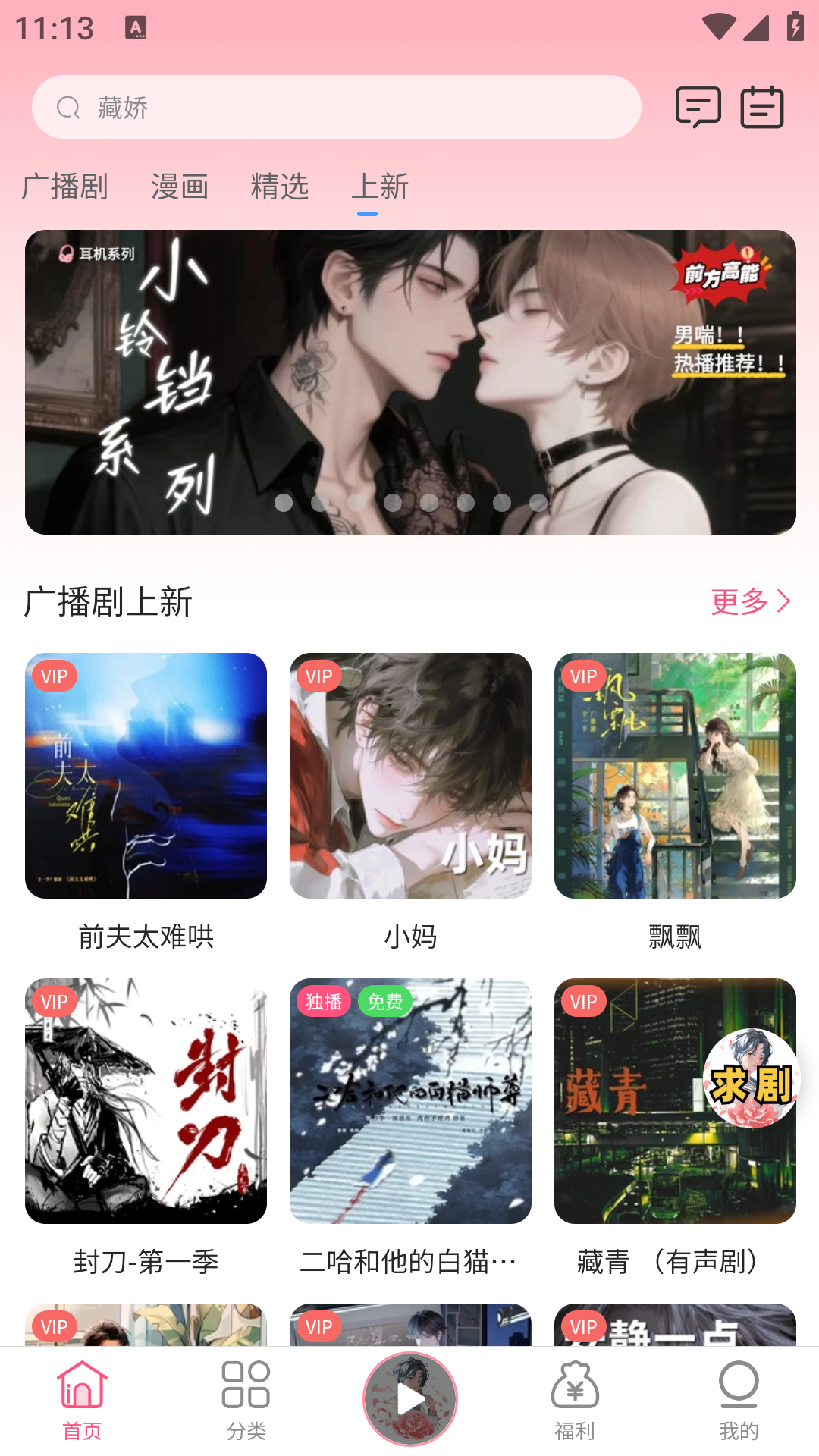This screenshot has height=1456, width=819.
Task: Tap the 免费 badge on 二哈和他的白猫师尊
Action: [x=384, y=1002]
